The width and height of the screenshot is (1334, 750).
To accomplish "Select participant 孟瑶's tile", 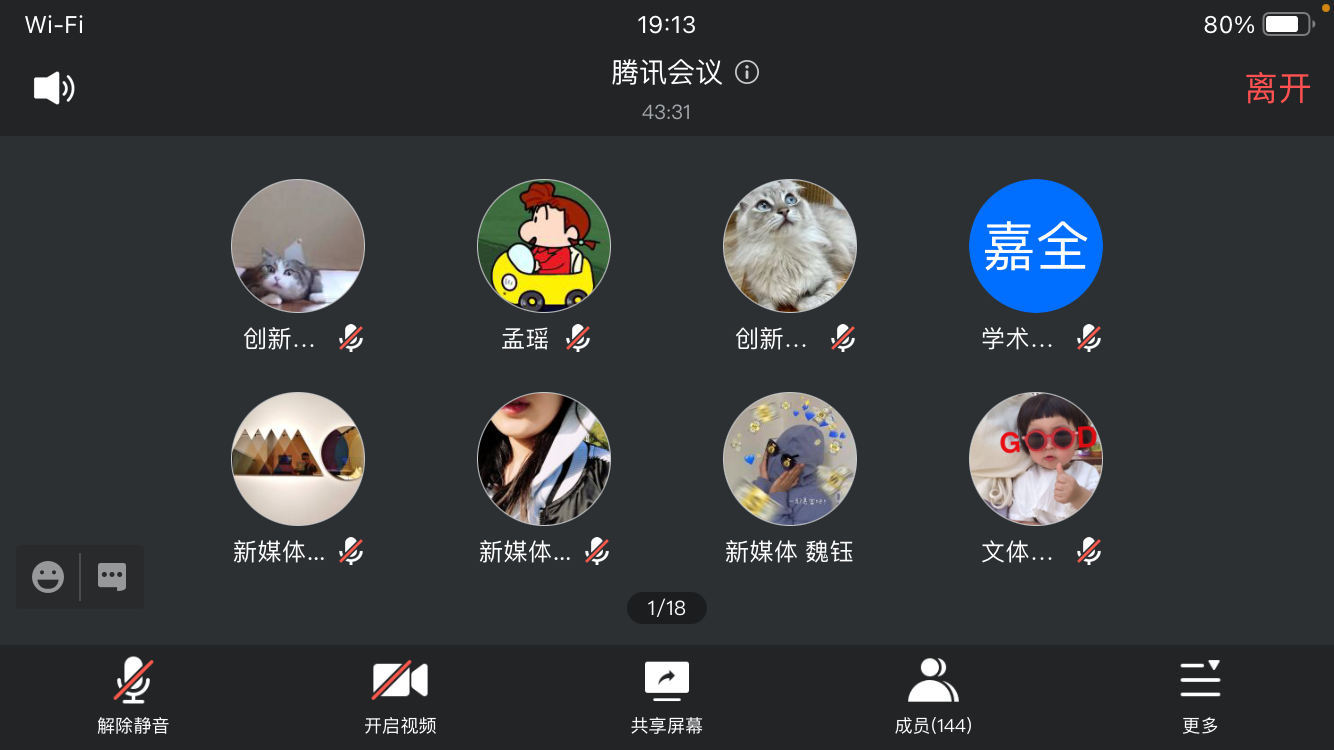I will [x=544, y=246].
